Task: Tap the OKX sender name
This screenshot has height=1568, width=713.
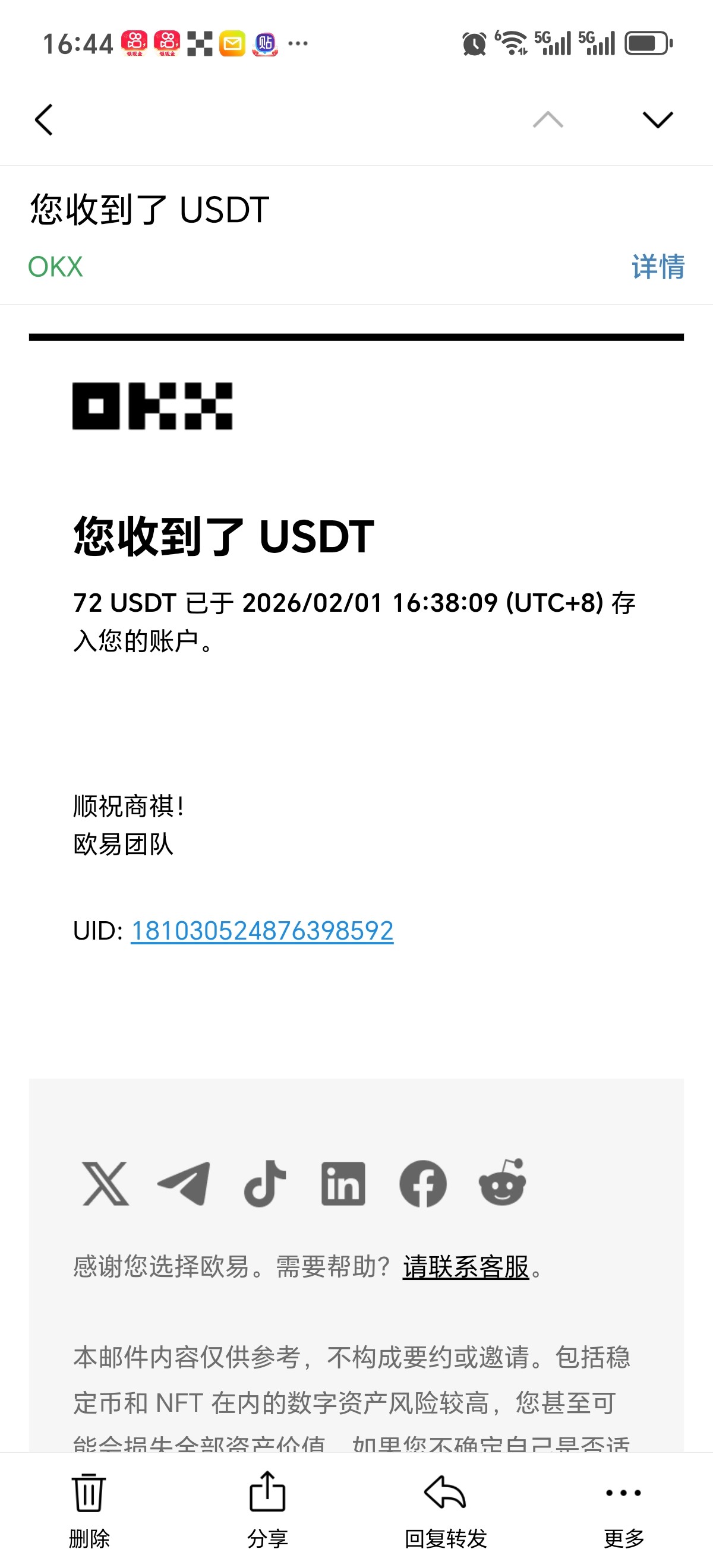Action: 55,267
